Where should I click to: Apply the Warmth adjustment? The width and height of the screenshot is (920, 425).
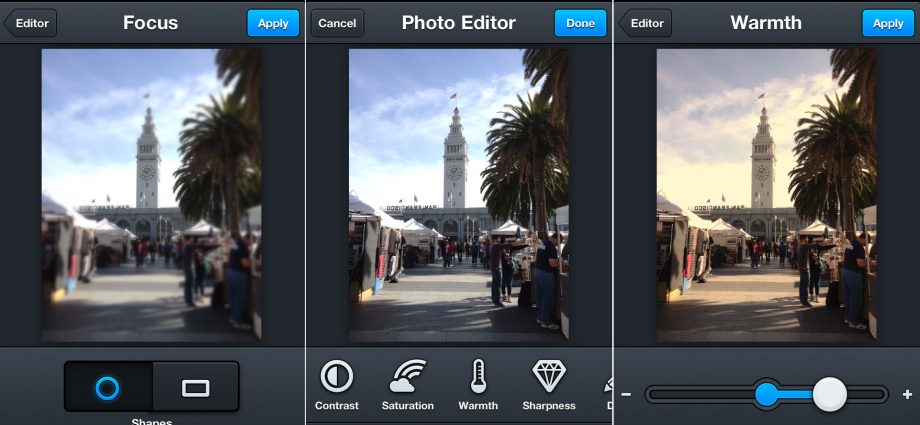887,22
